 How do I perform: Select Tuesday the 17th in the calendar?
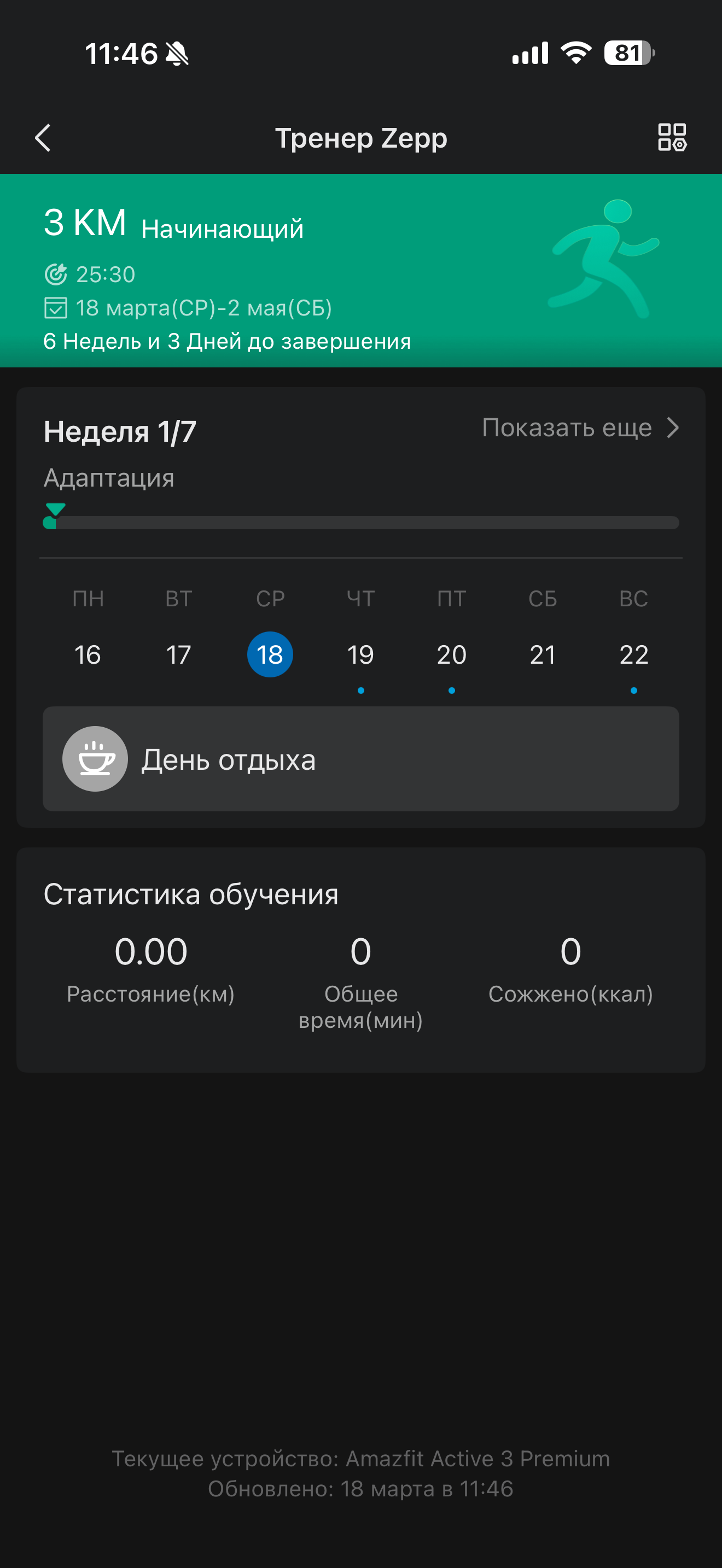click(178, 655)
